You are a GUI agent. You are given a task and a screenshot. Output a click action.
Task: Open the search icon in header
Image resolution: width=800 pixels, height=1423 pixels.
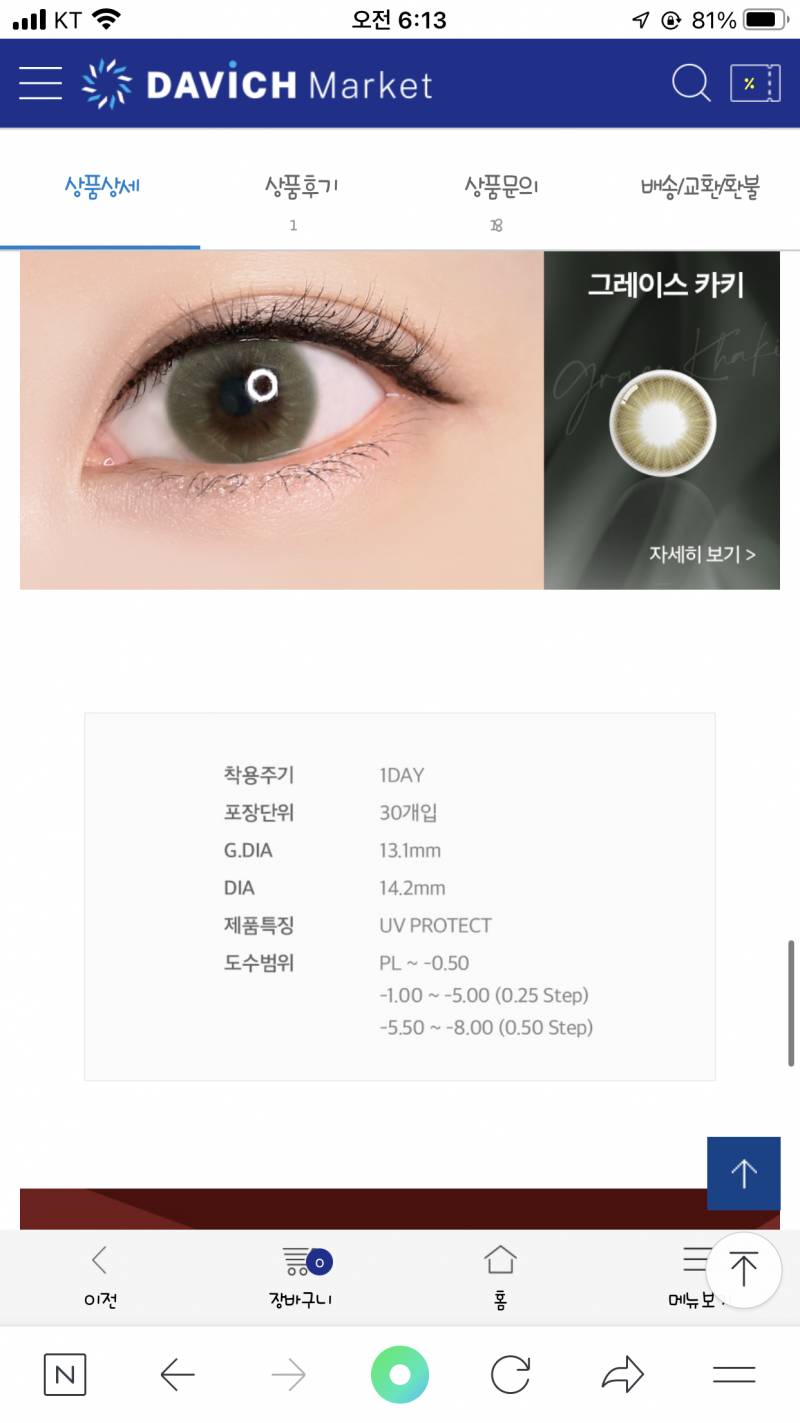tap(690, 83)
